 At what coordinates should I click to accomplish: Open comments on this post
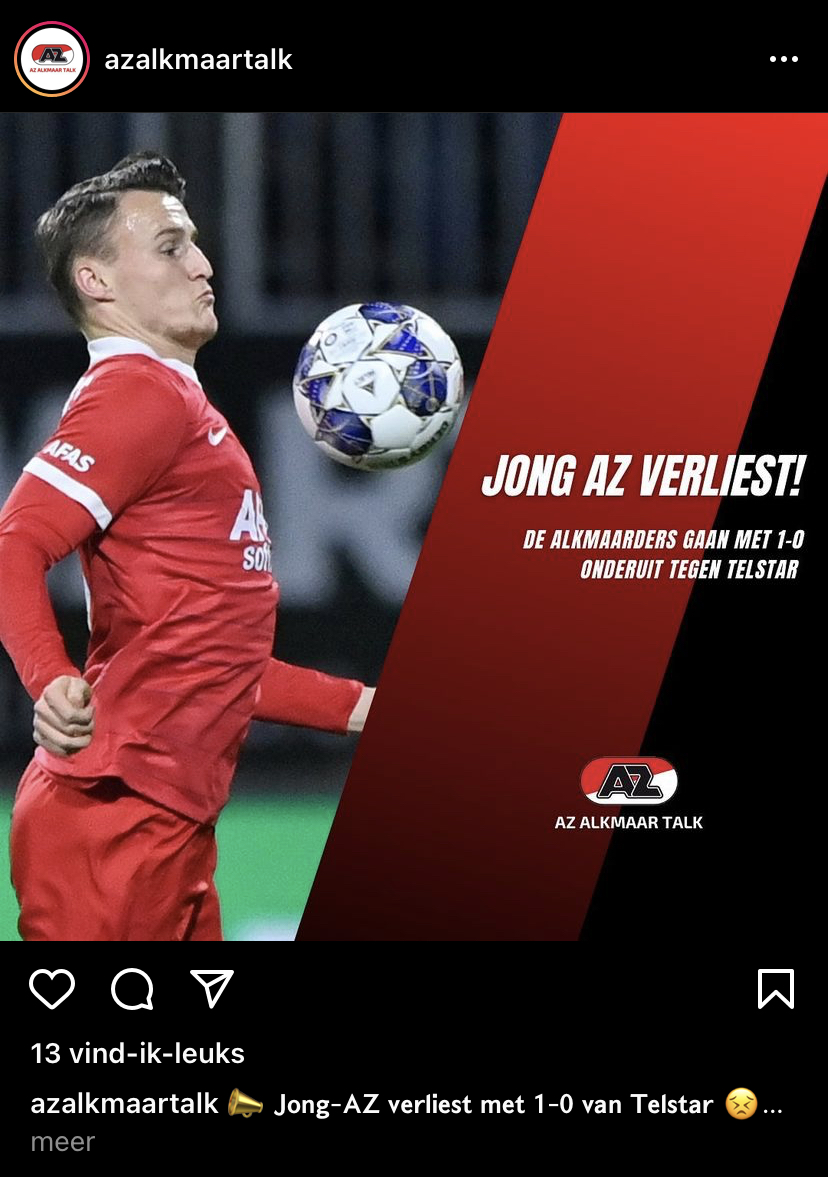[132, 989]
